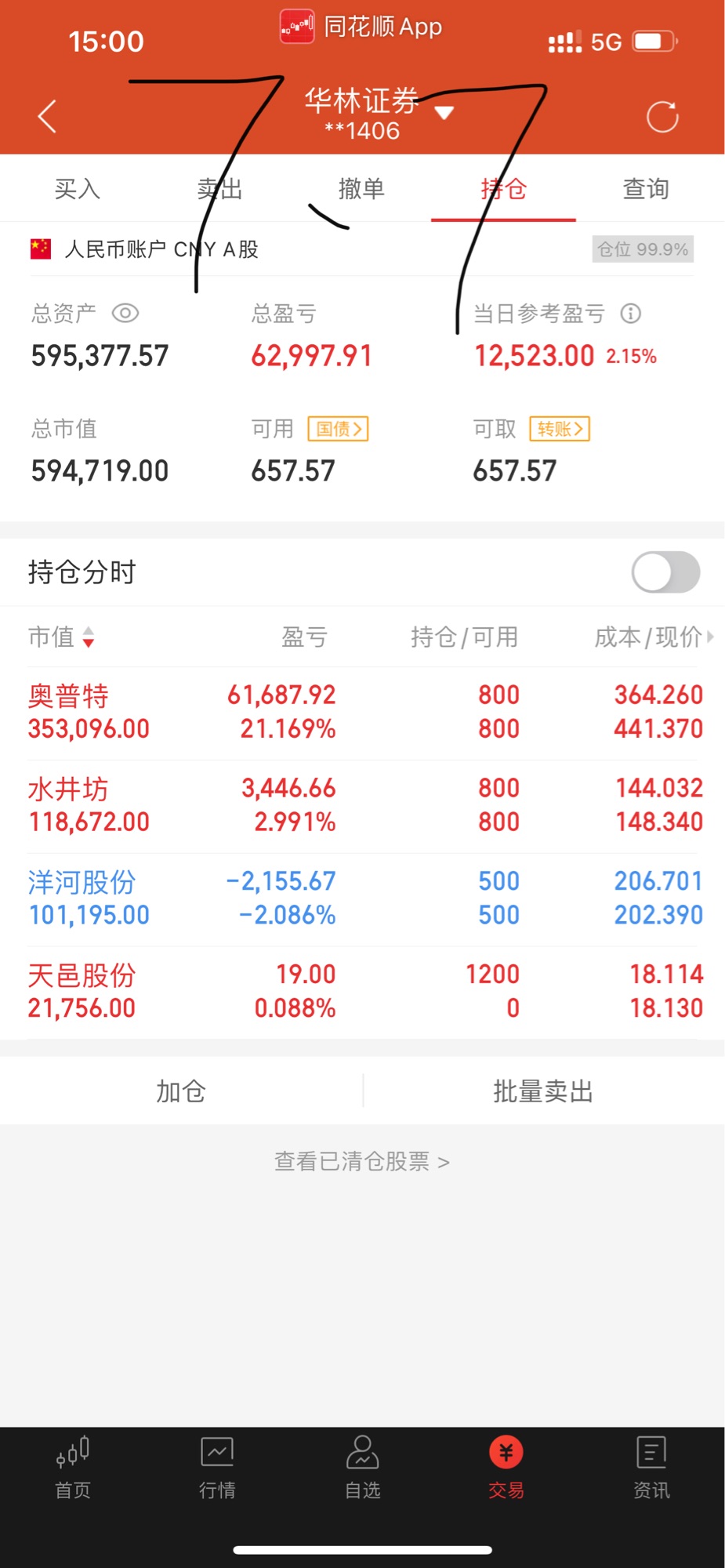Tap 批量卖出 to batch sell
Viewport: 725px width, 1568px height.
[x=542, y=1091]
